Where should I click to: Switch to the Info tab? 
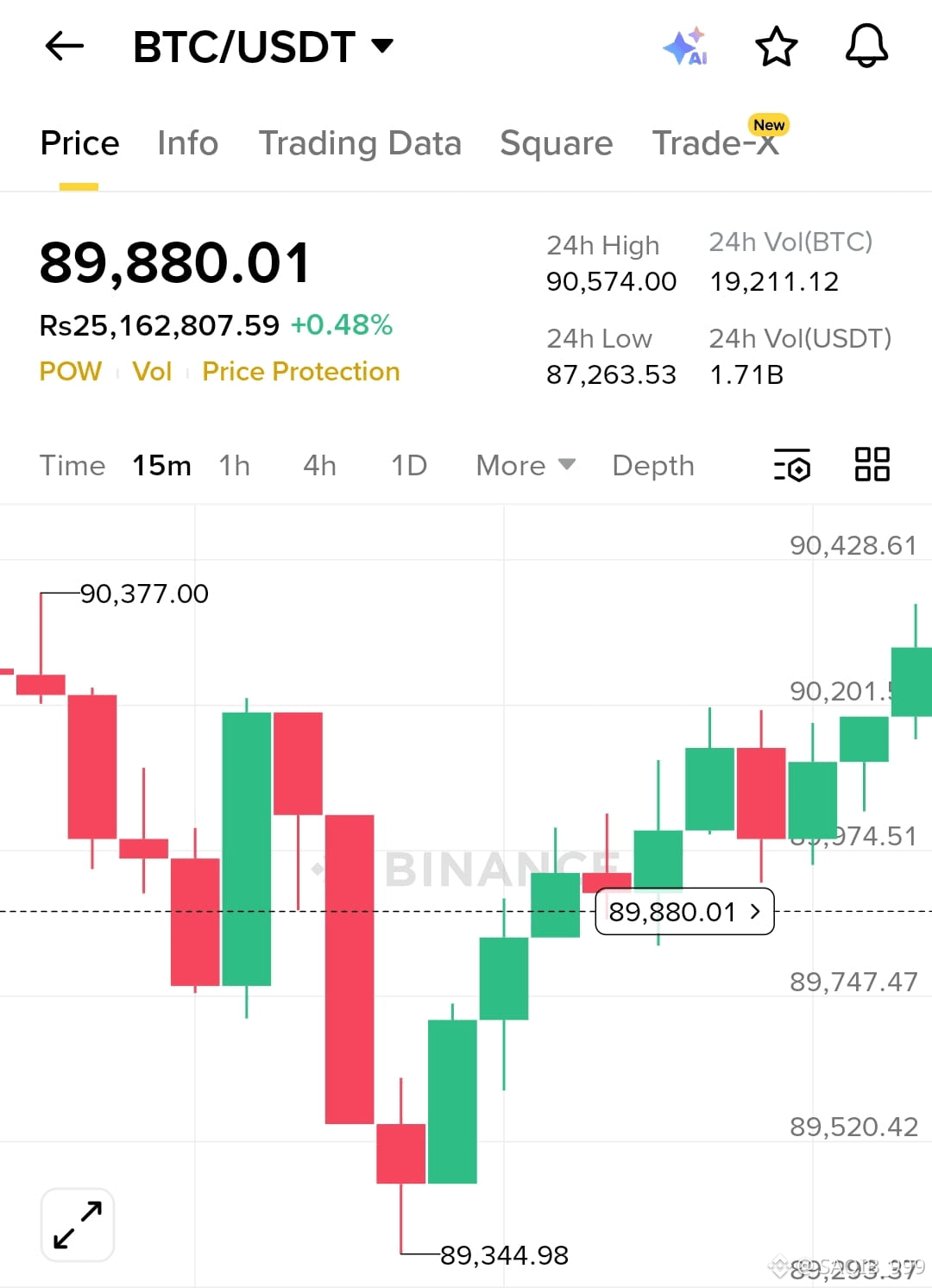[186, 143]
